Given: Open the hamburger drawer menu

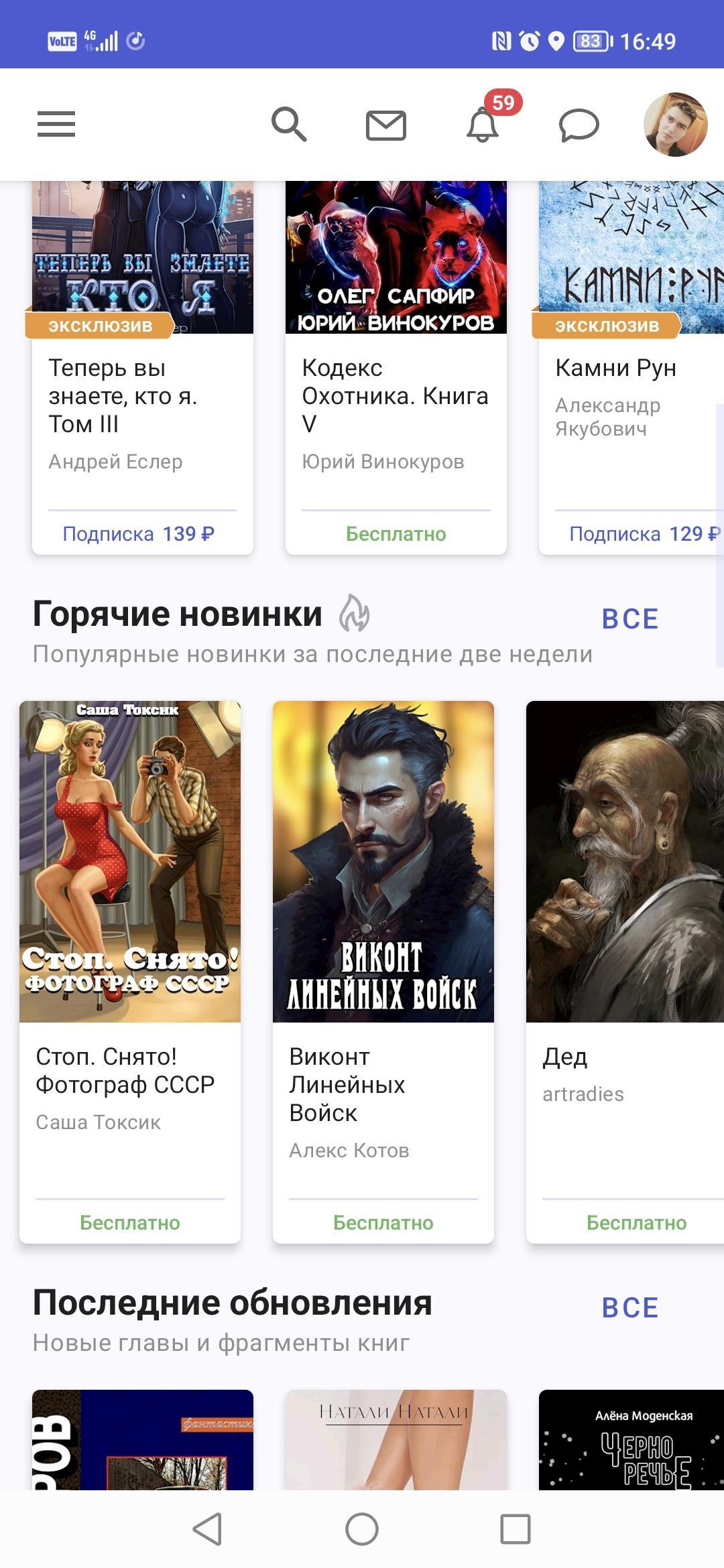Looking at the screenshot, I should tap(56, 125).
